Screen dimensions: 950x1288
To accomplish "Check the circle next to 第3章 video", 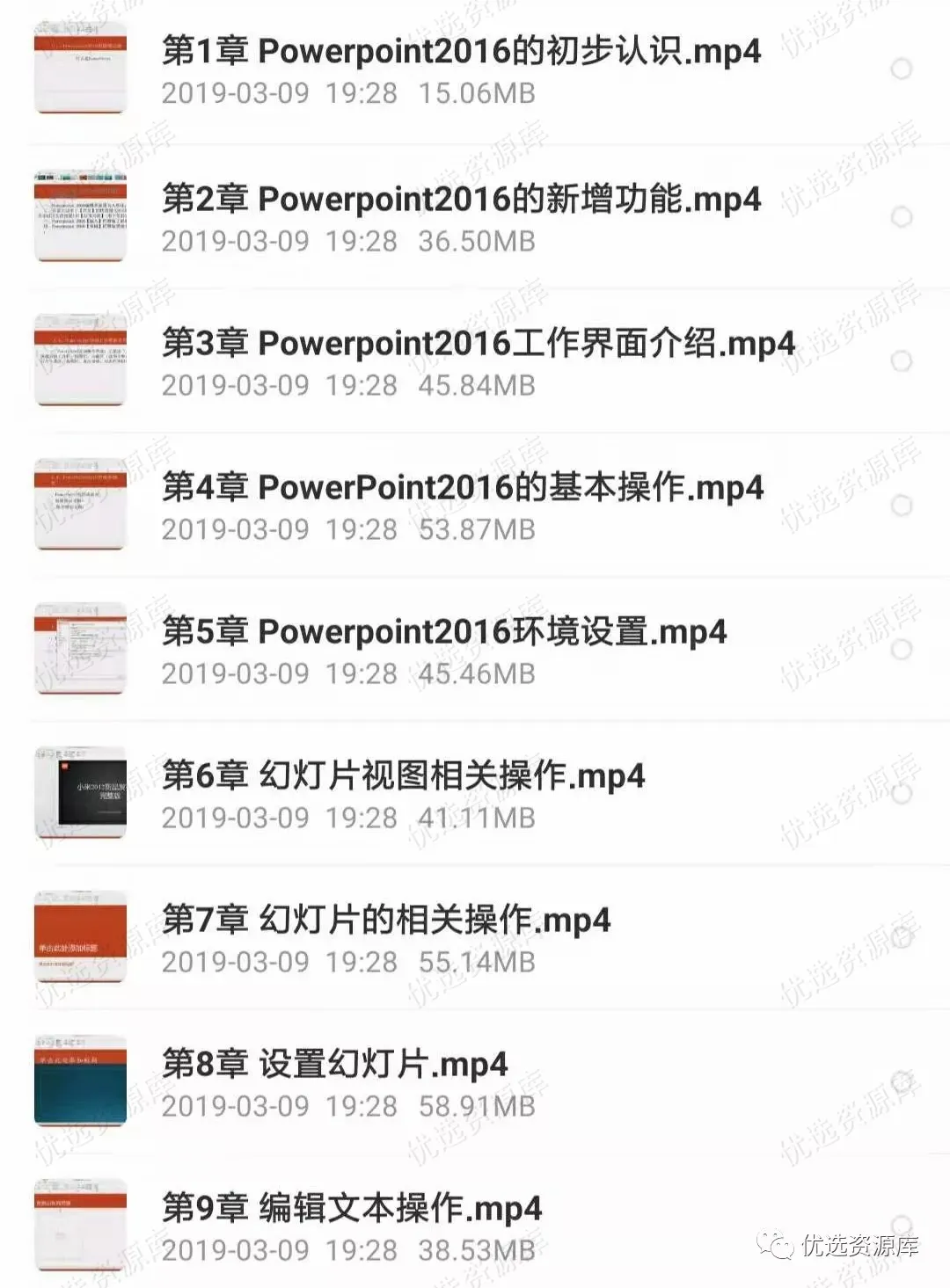I will pyautogui.click(x=900, y=359).
